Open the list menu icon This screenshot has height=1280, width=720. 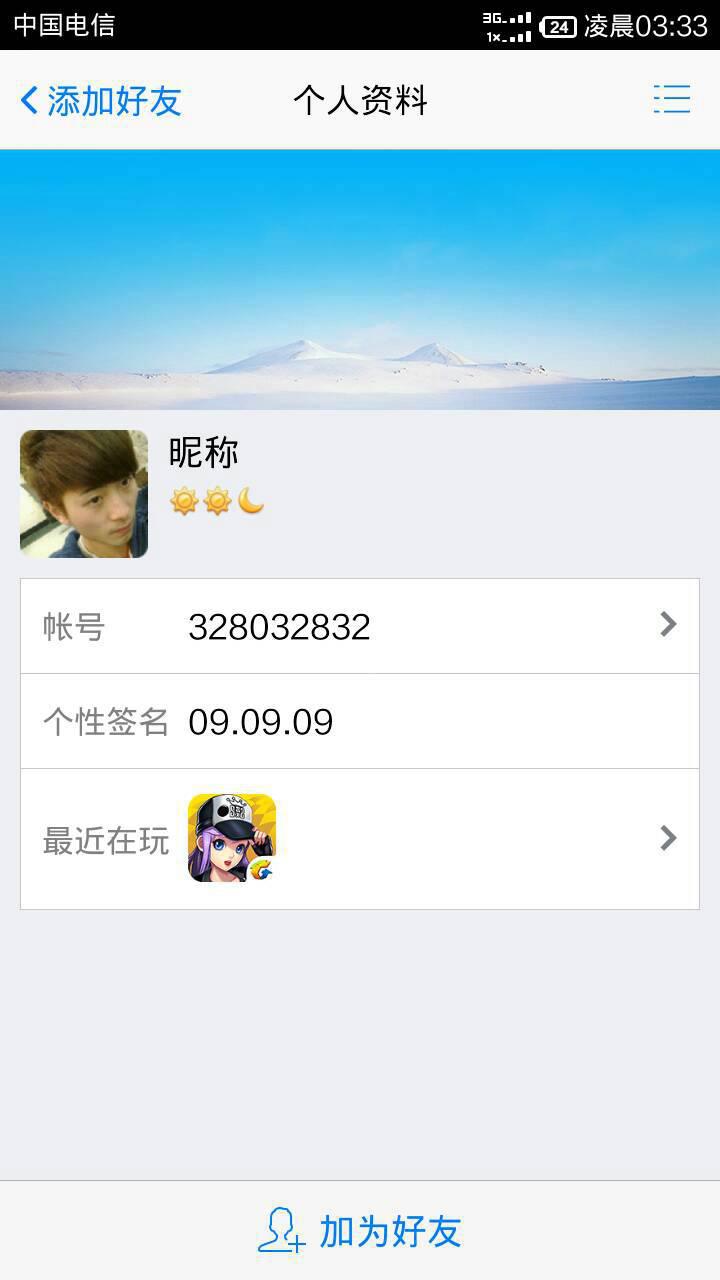click(x=672, y=99)
